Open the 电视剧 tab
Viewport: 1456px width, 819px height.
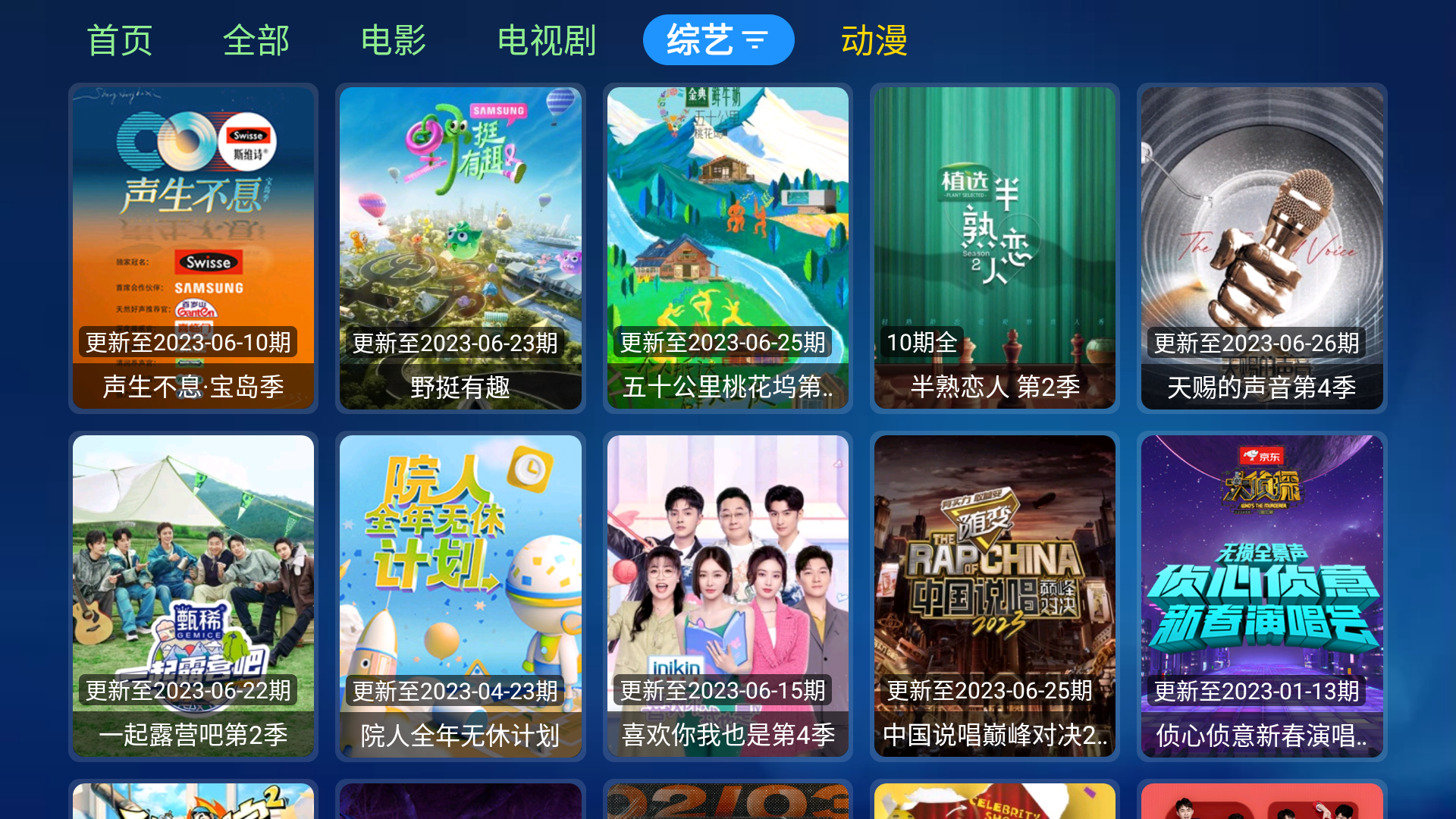[547, 40]
